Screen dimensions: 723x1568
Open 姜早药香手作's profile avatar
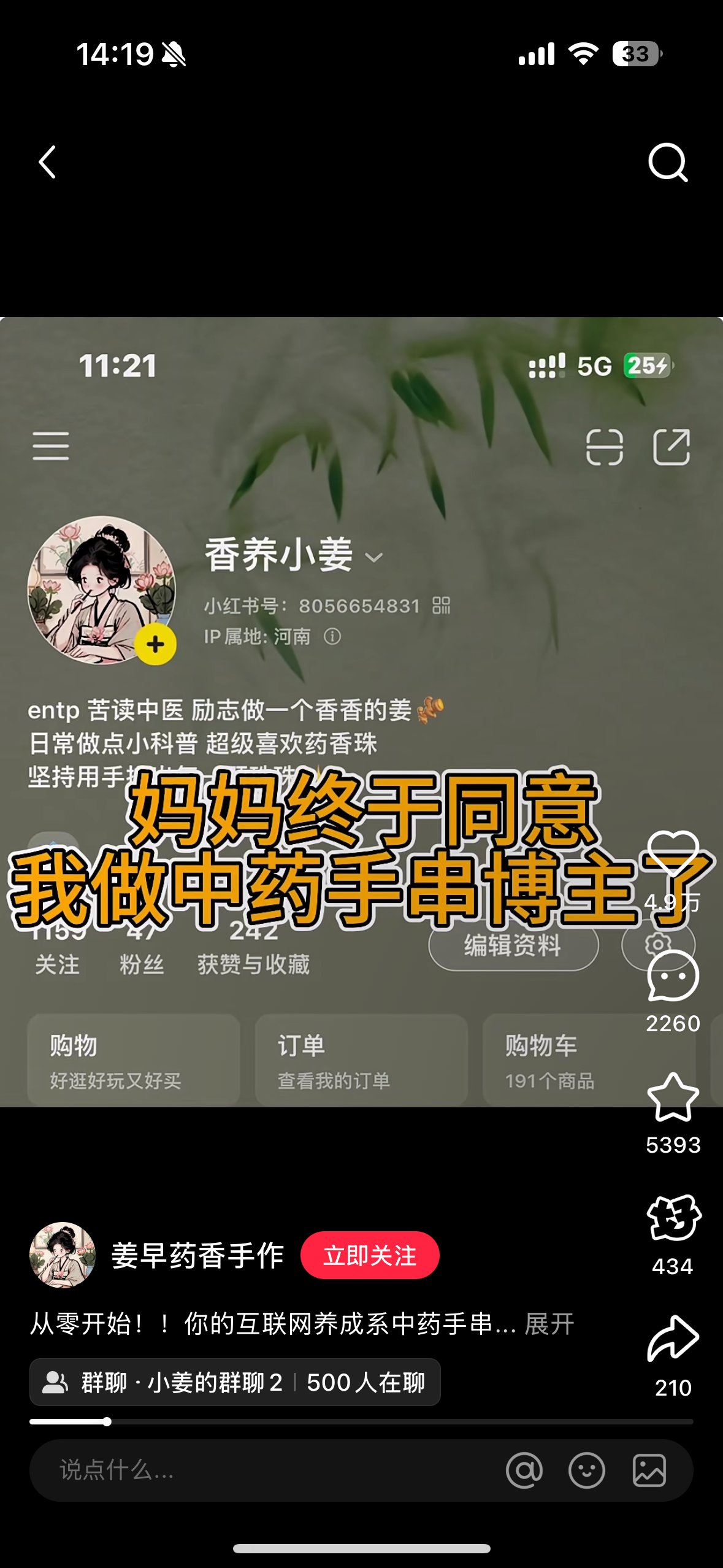pyautogui.click(x=63, y=1255)
